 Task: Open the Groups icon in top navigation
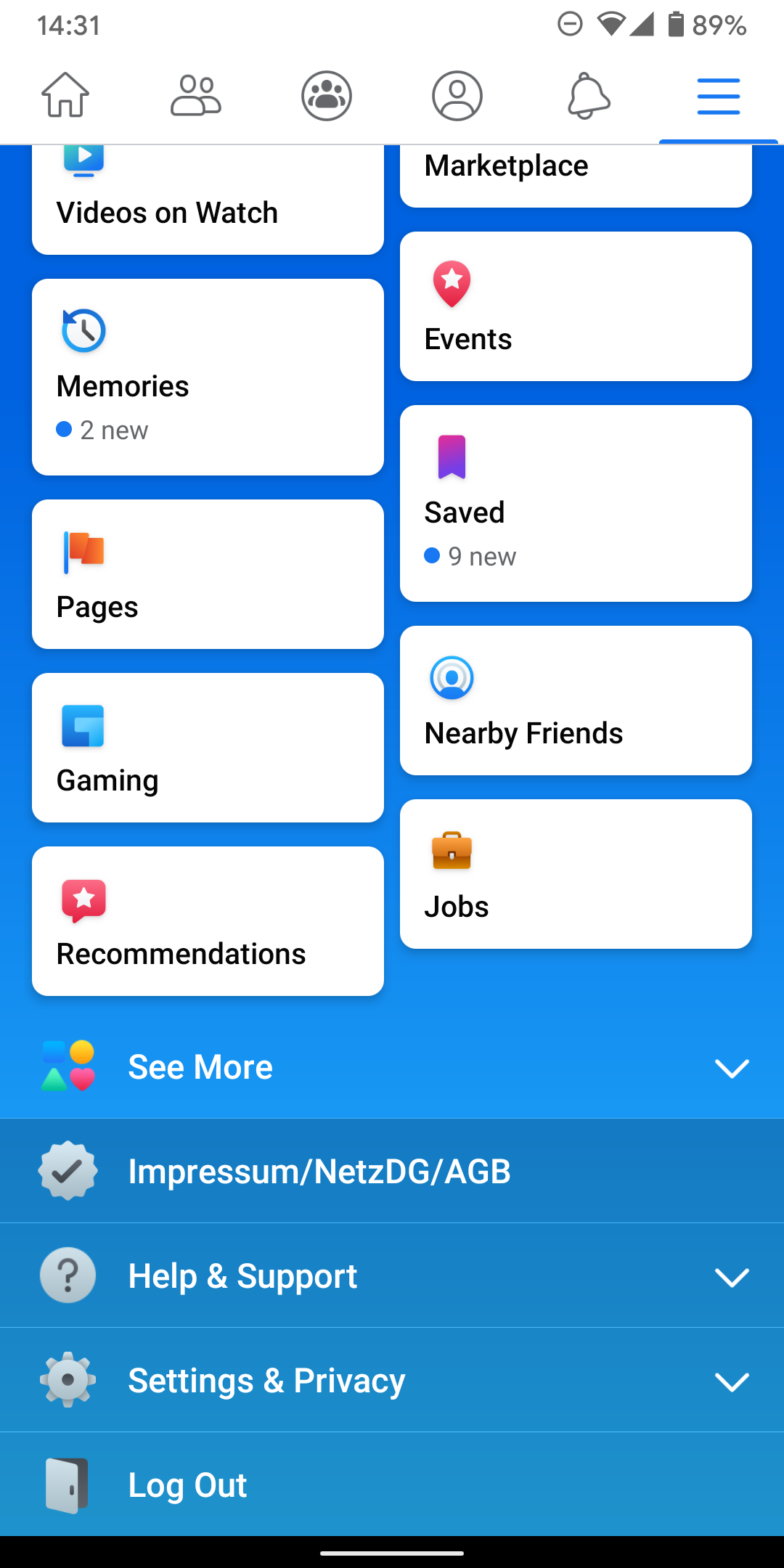point(326,95)
